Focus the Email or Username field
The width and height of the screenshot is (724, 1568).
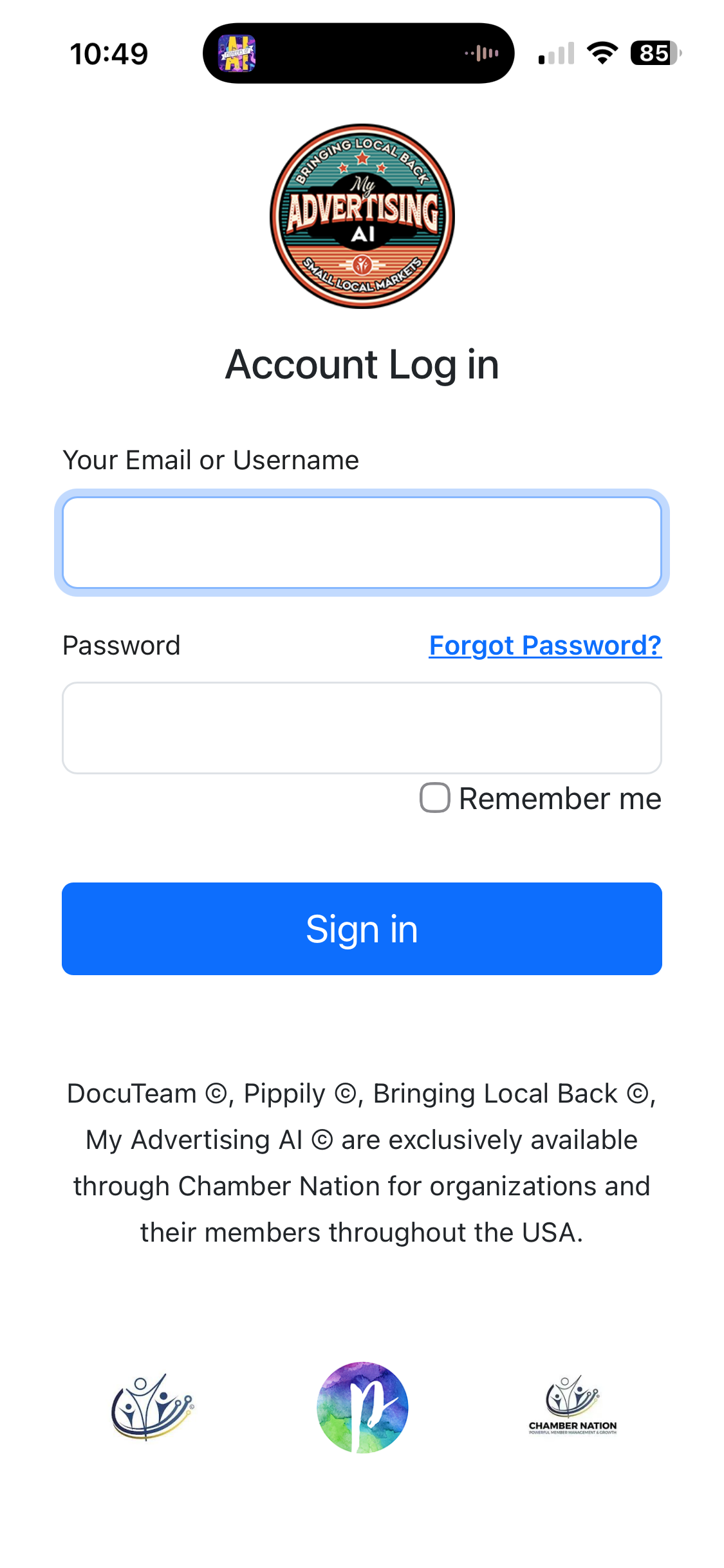point(362,543)
